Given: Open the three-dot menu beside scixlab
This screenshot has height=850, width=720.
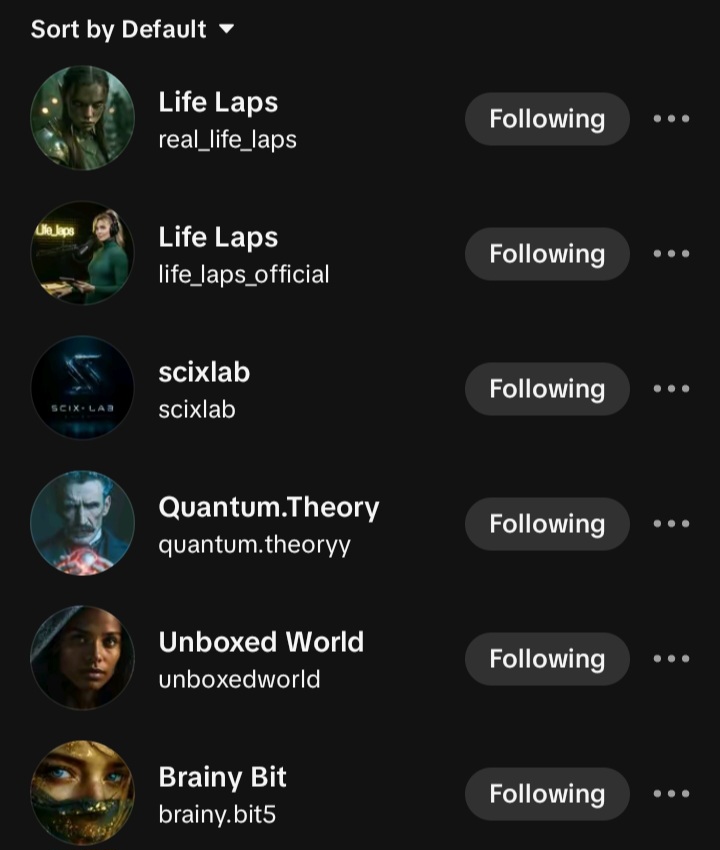Looking at the screenshot, I should coord(674,389).
